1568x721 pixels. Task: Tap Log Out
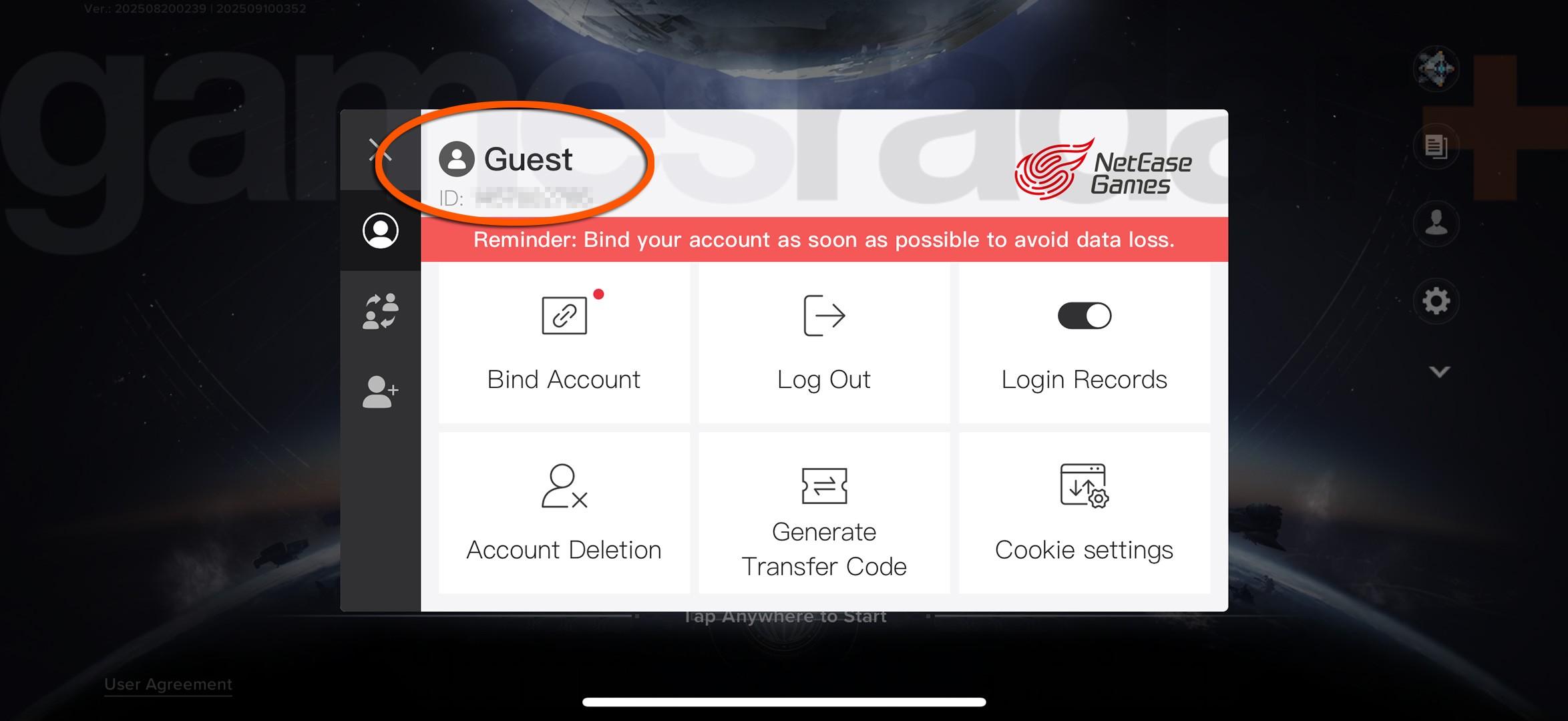tap(823, 343)
